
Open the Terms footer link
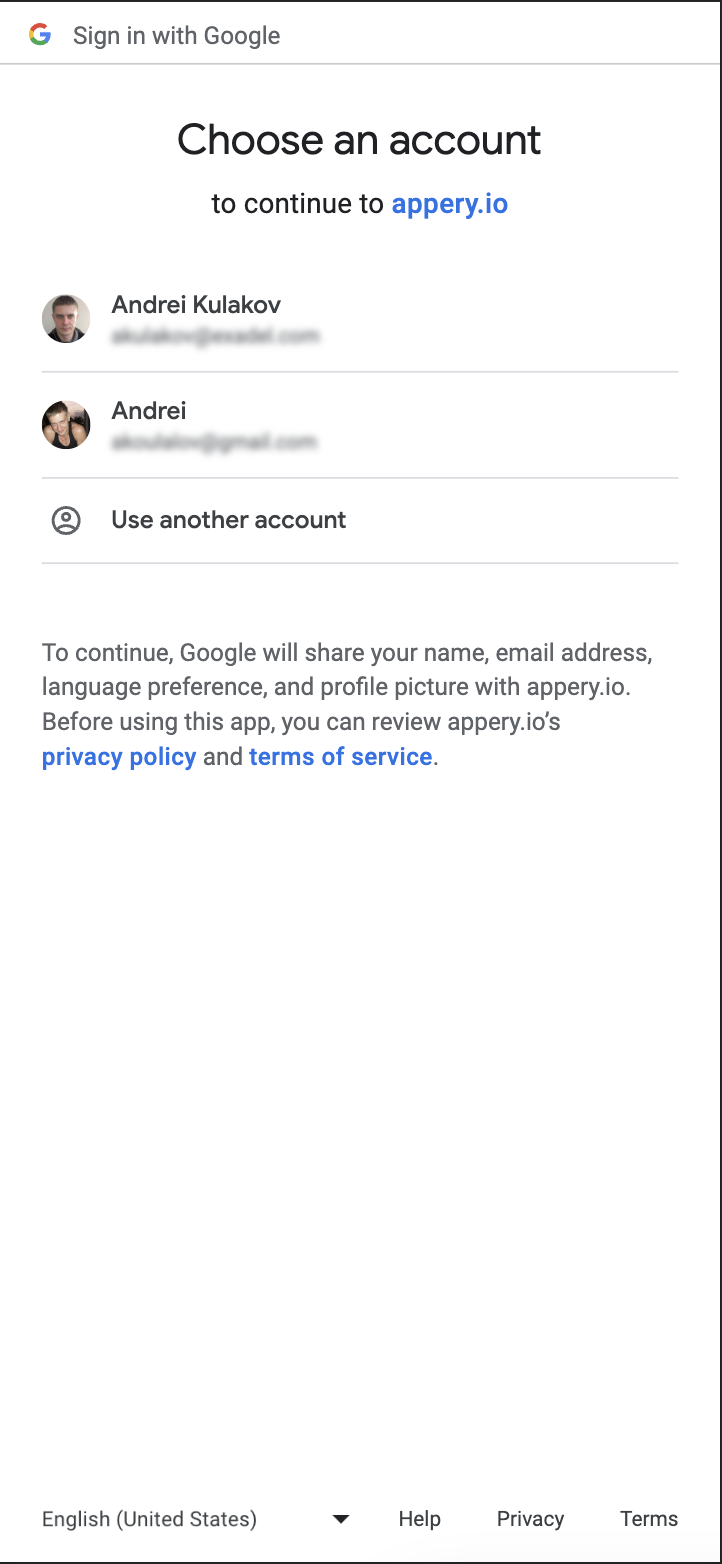(648, 1519)
